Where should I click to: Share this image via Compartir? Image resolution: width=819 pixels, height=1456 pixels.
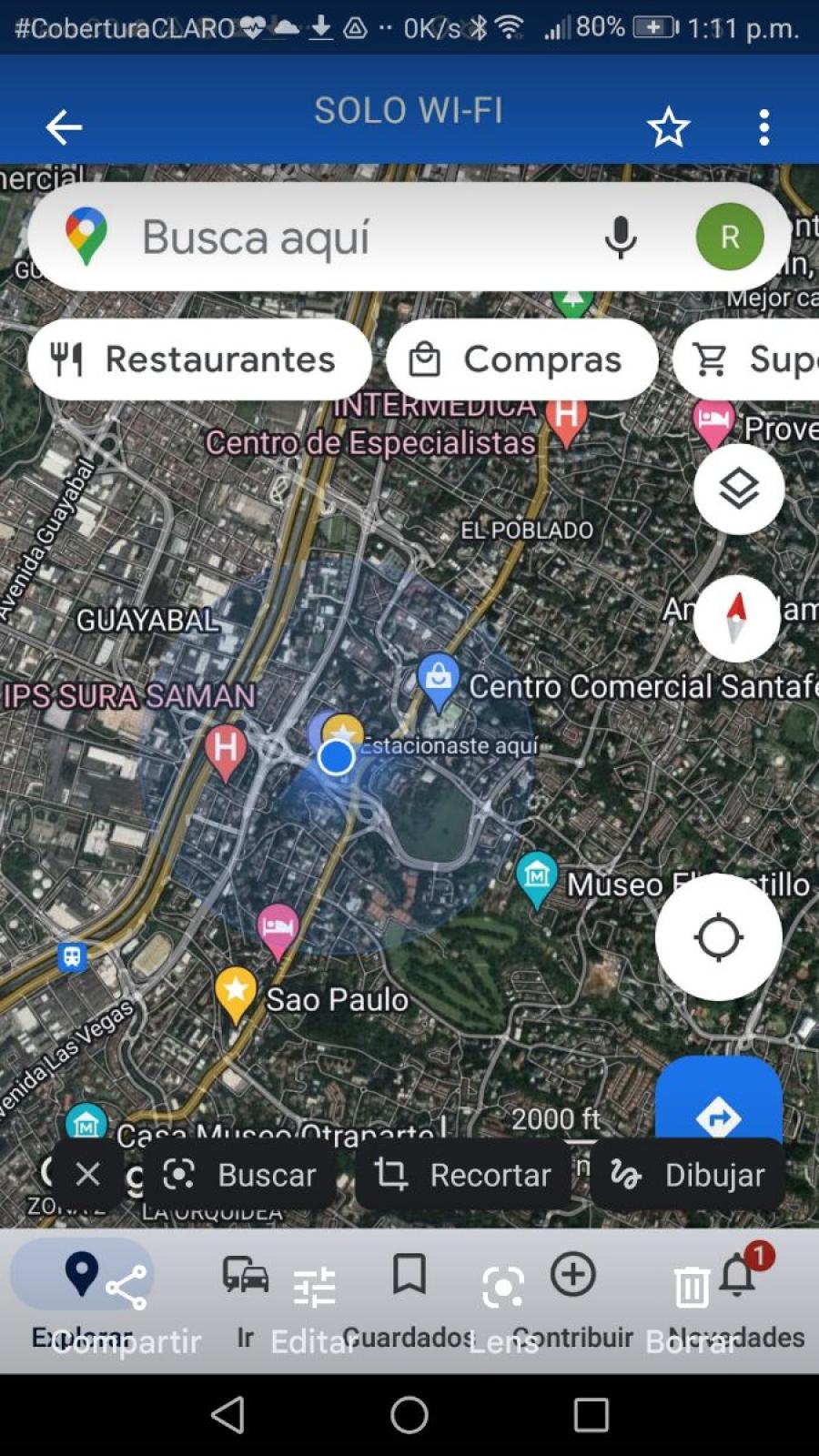click(126, 1309)
